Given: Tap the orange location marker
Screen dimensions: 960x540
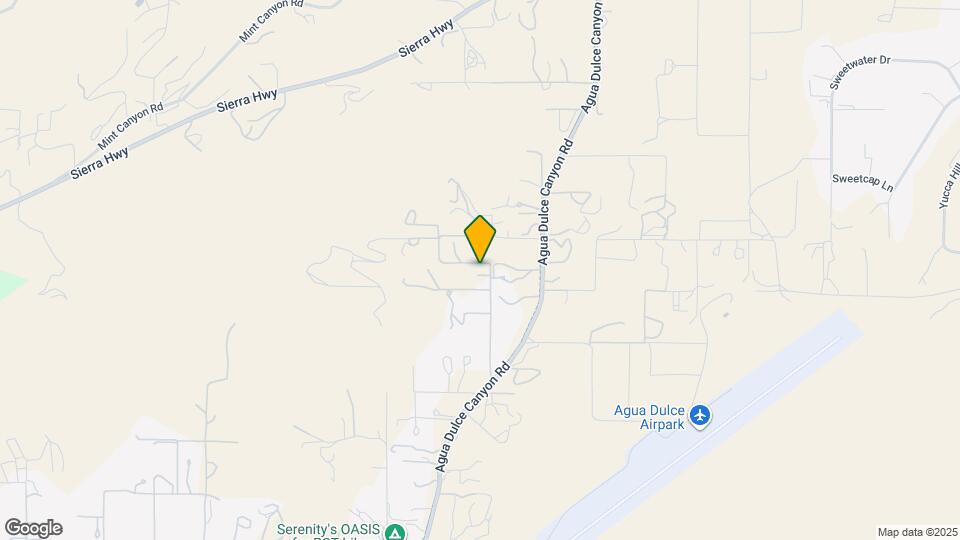Looking at the screenshot, I should click(x=480, y=239).
